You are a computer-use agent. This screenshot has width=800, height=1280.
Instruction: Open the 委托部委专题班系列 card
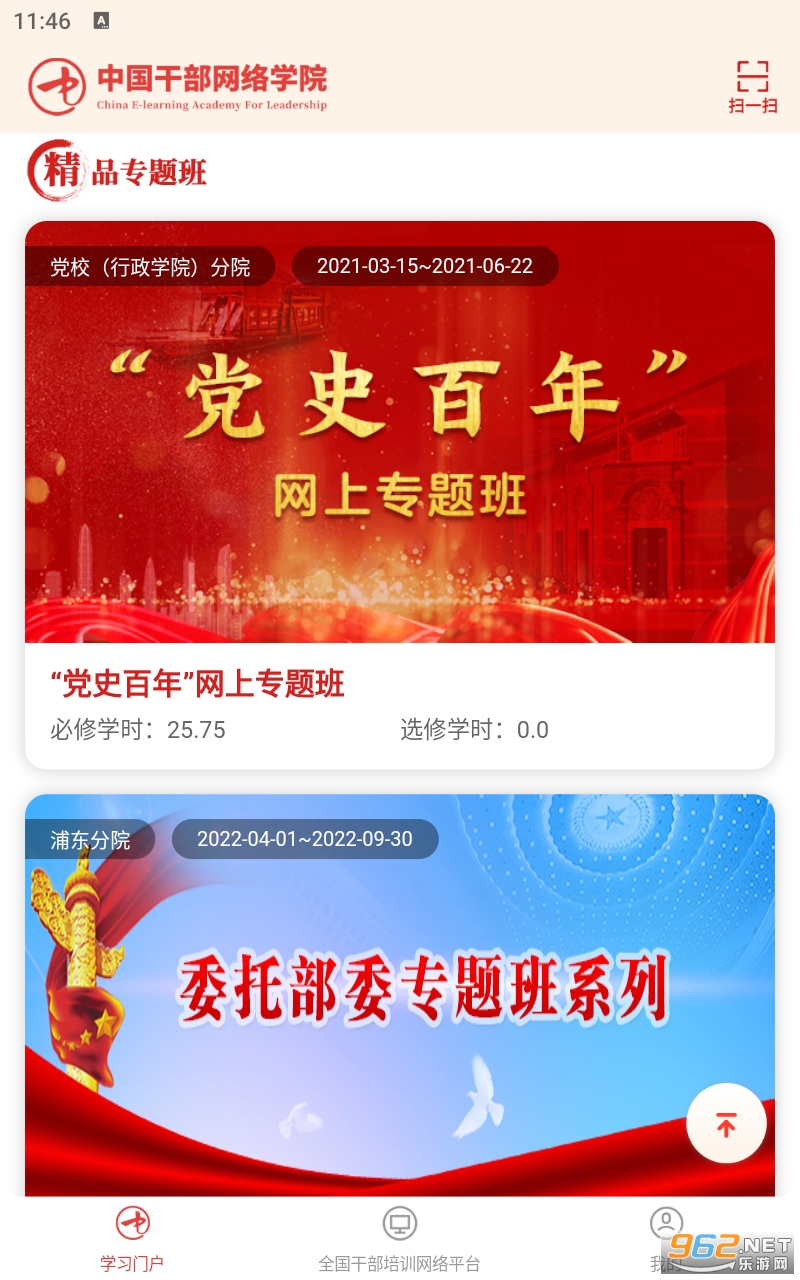click(399, 990)
